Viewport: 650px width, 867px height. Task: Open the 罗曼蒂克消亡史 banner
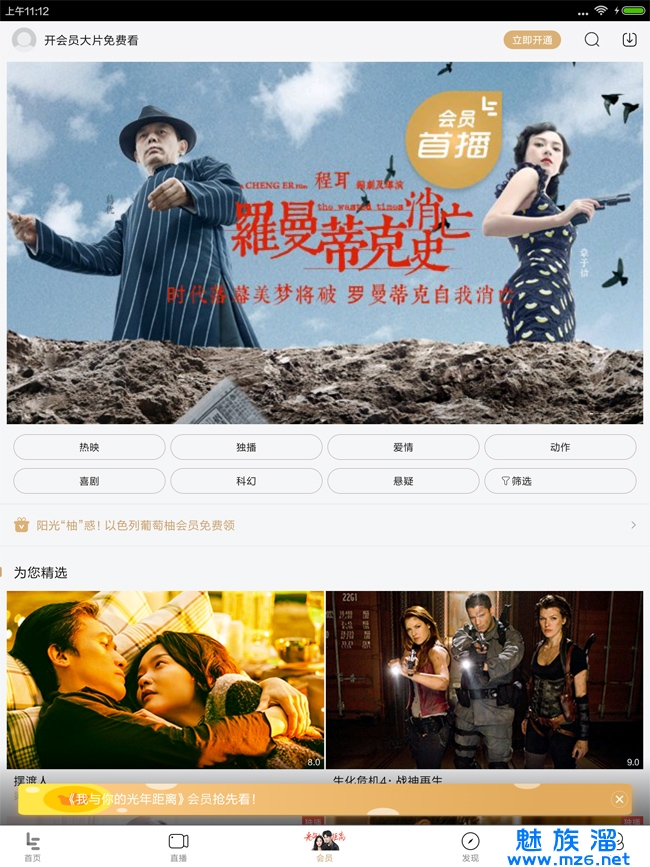(x=325, y=243)
